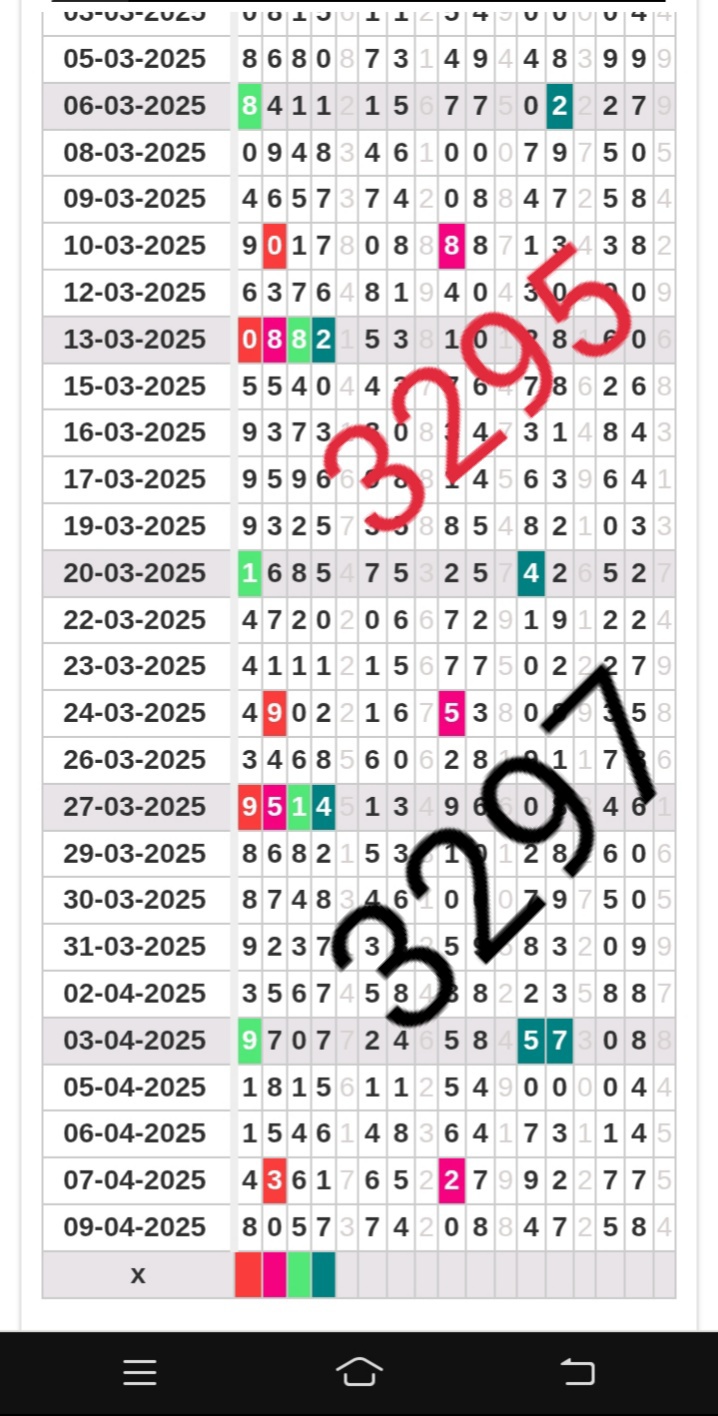This screenshot has width=718, height=1416.
Task: Go to the home screen
Action: [359, 1372]
